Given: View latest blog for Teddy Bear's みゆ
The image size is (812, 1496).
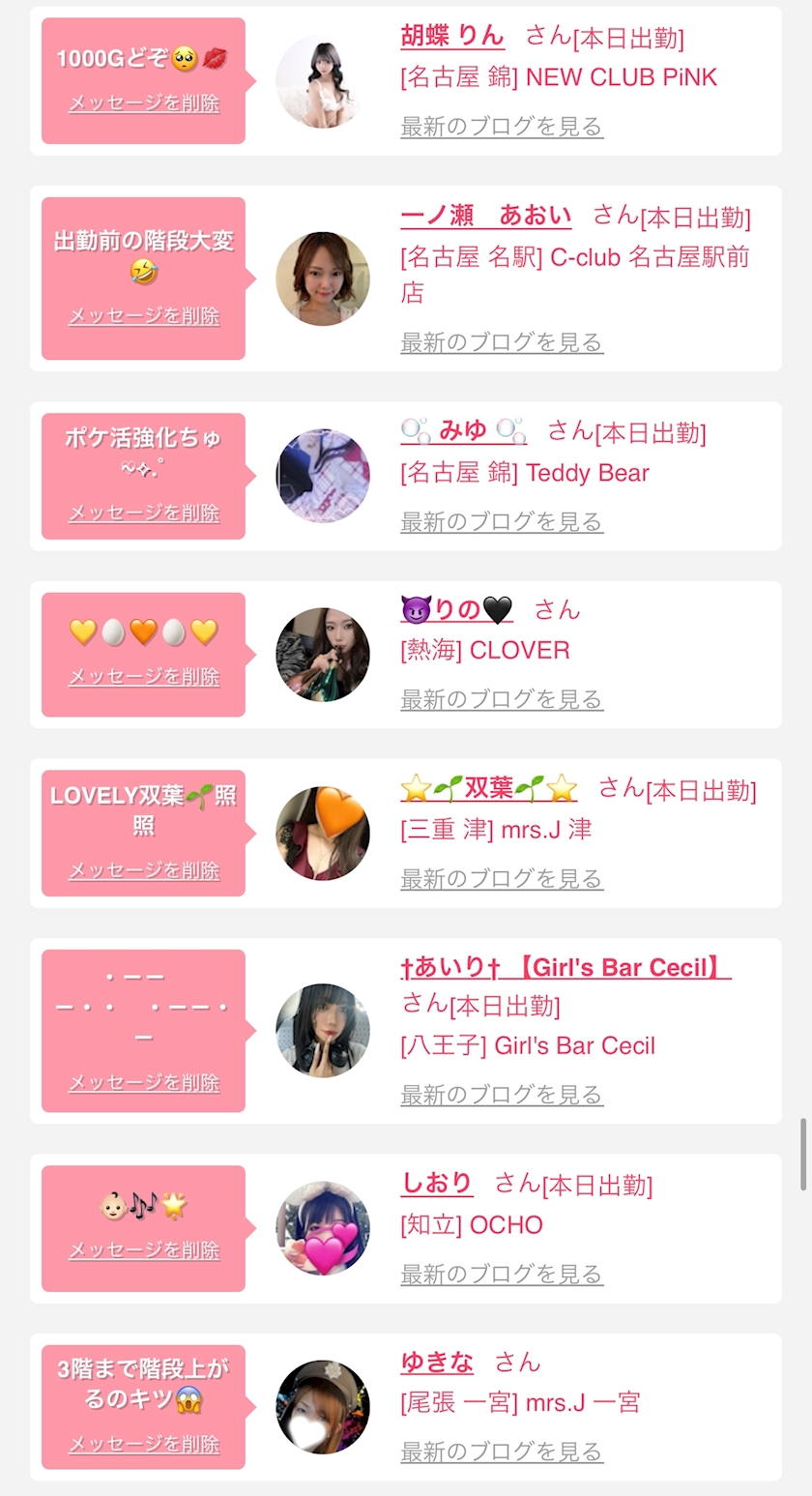Looking at the screenshot, I should pyautogui.click(x=502, y=522).
